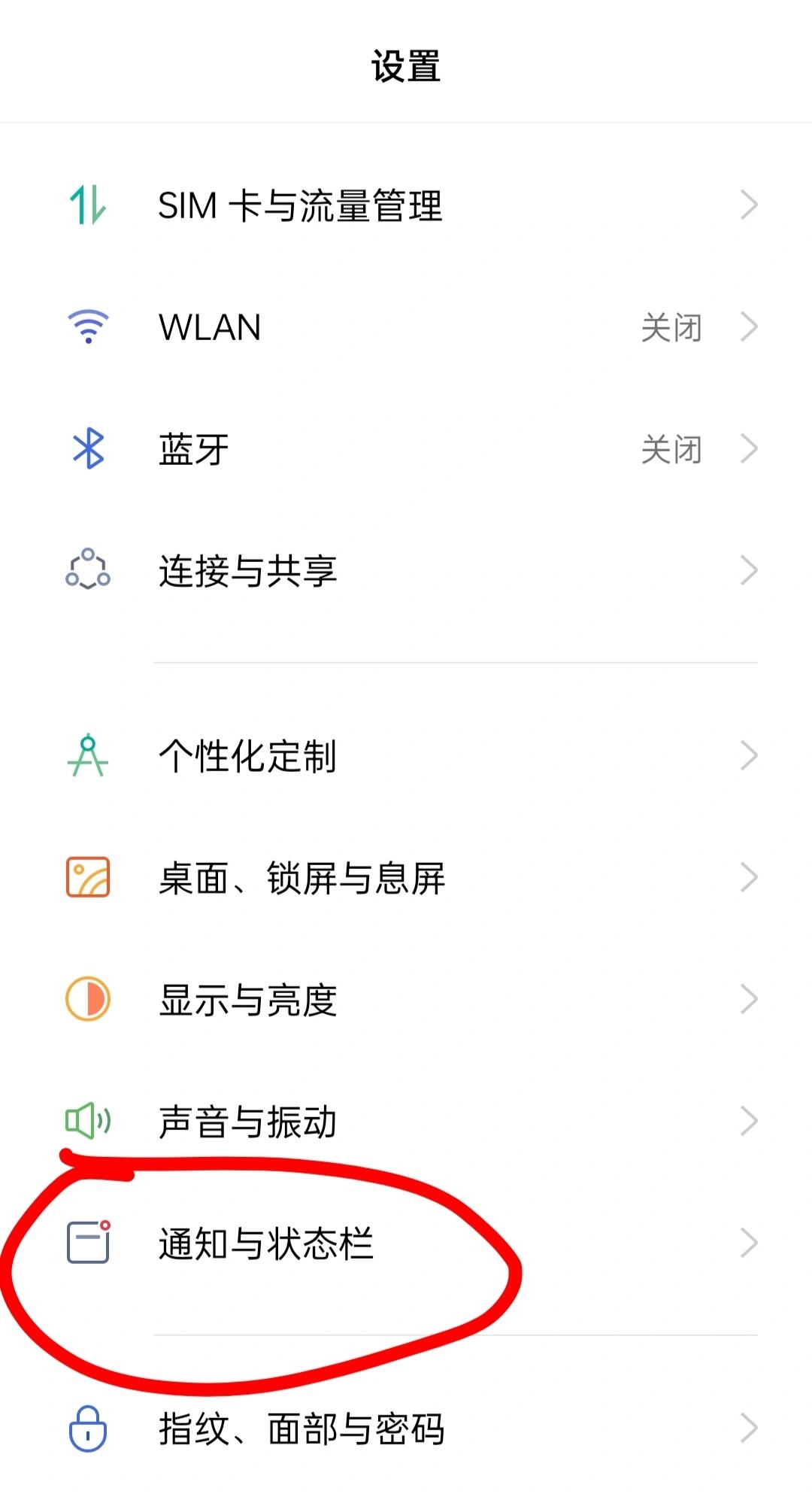Viewport: 812px width, 1497px height.
Task: Expand the WLAN settings chevron
Action: [x=750, y=326]
